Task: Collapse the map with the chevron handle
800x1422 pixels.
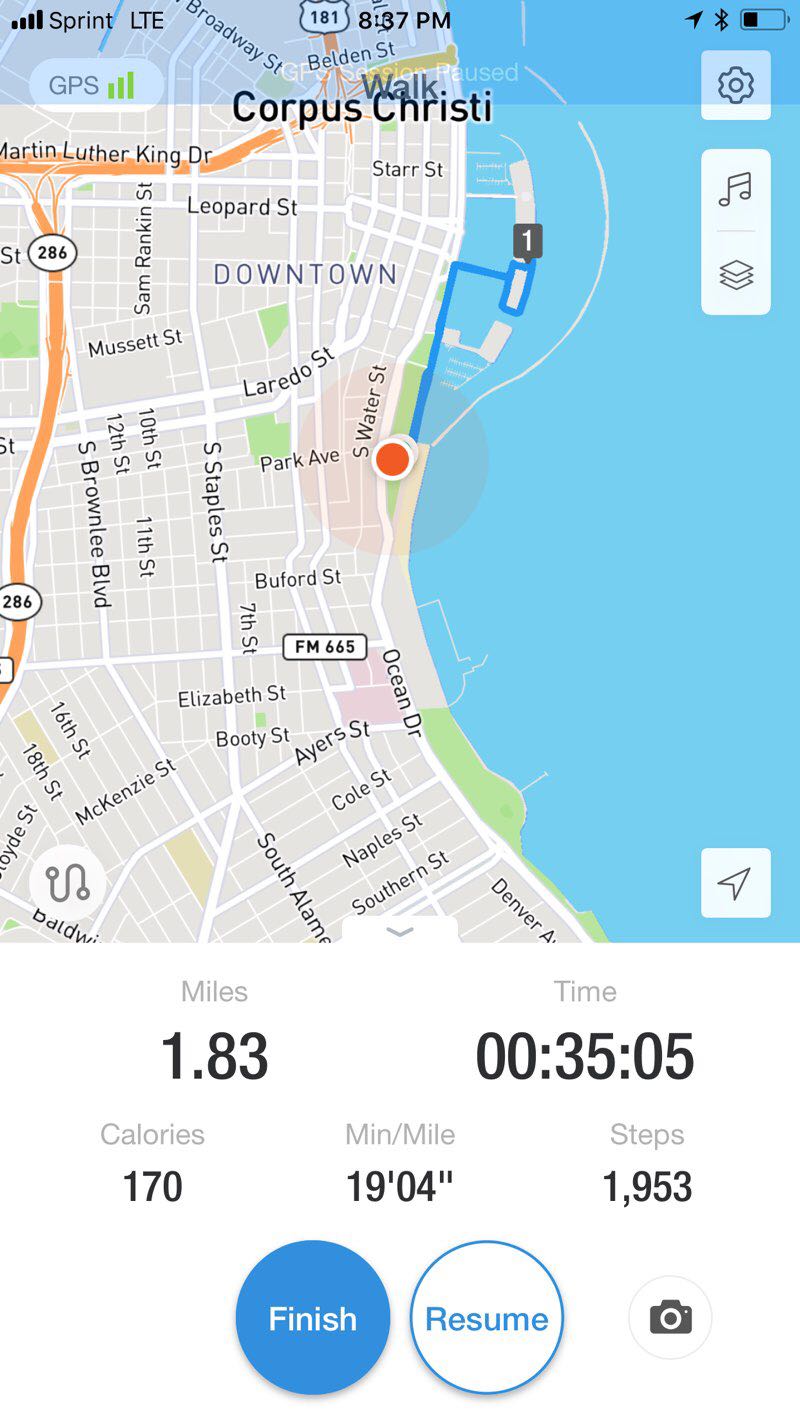Action: 400,932
